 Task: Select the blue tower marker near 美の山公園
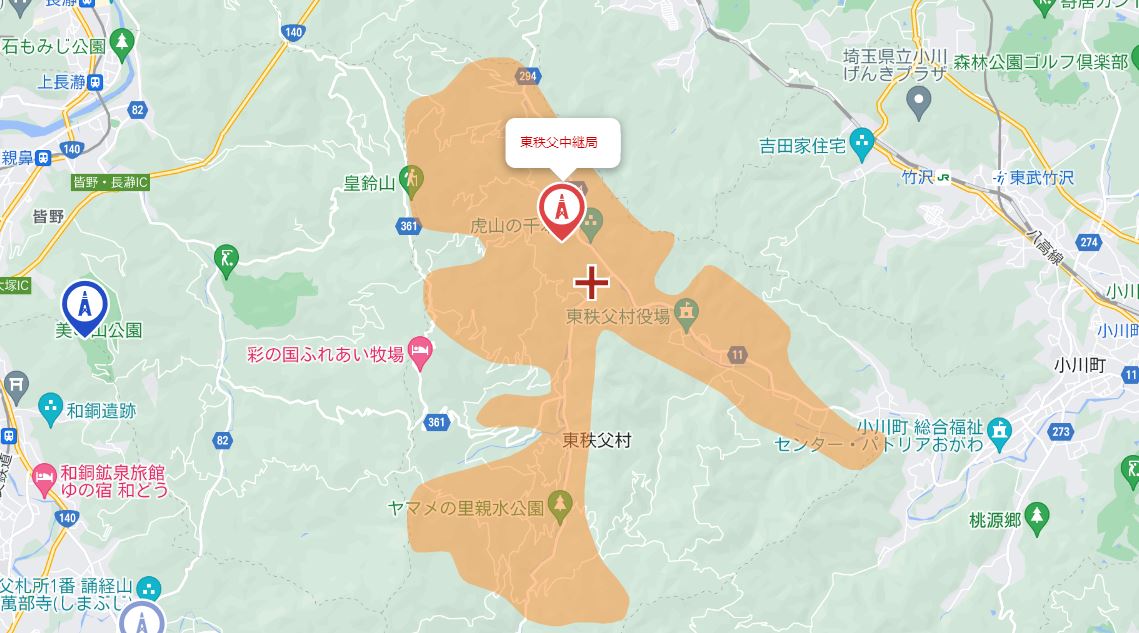click(85, 304)
